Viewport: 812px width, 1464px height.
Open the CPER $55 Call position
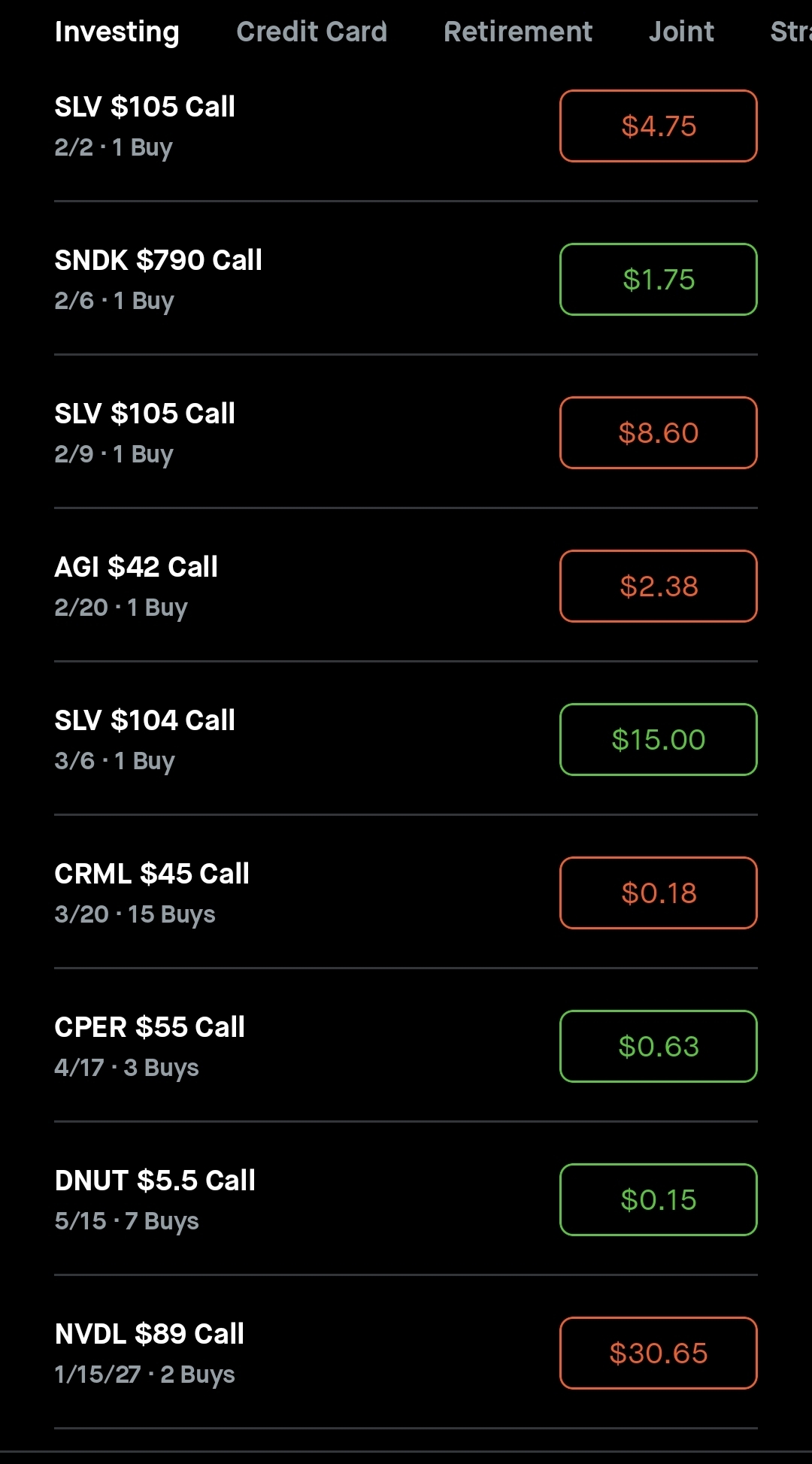150,1046
